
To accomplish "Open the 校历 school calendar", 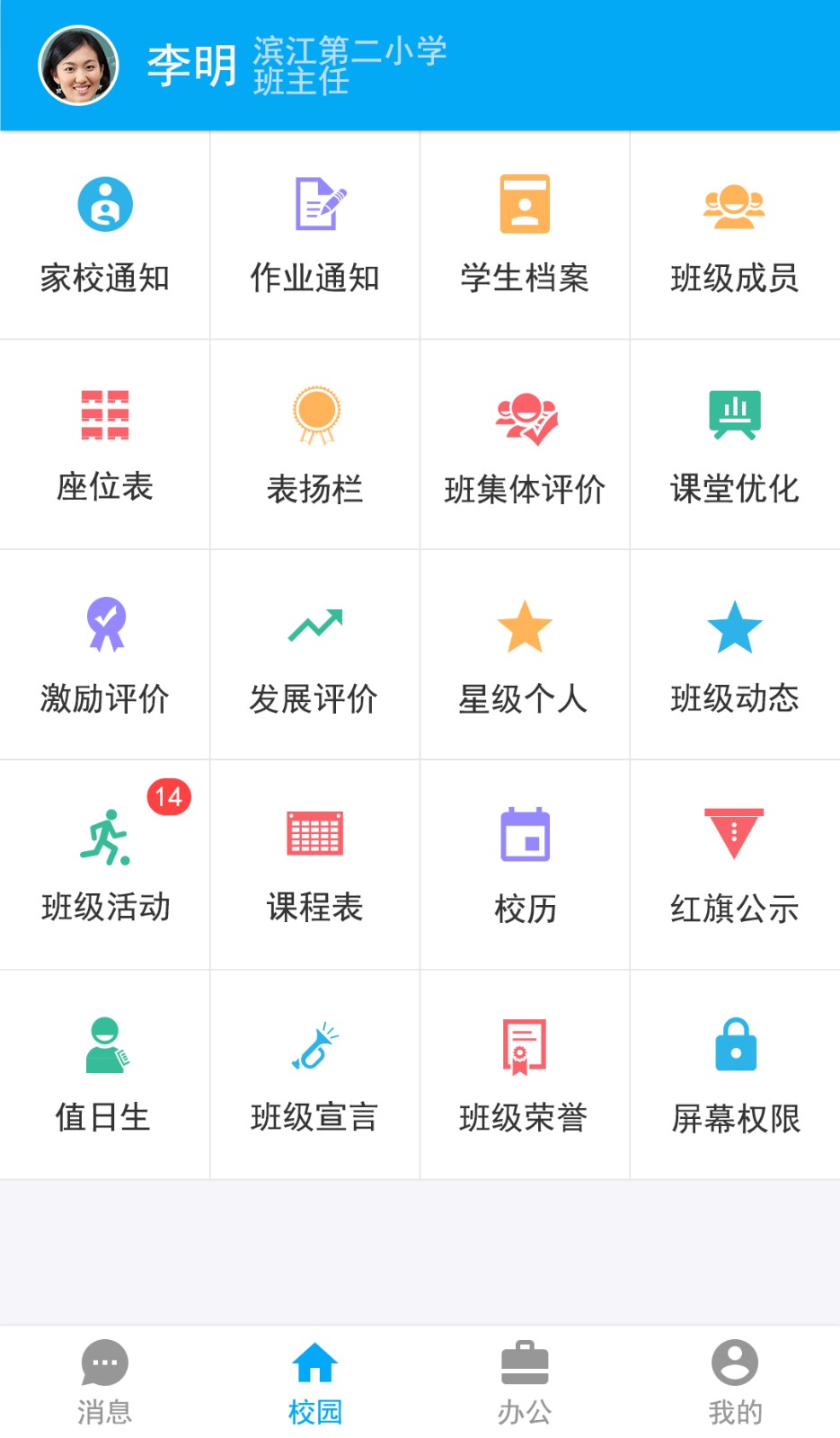I will (525, 865).
